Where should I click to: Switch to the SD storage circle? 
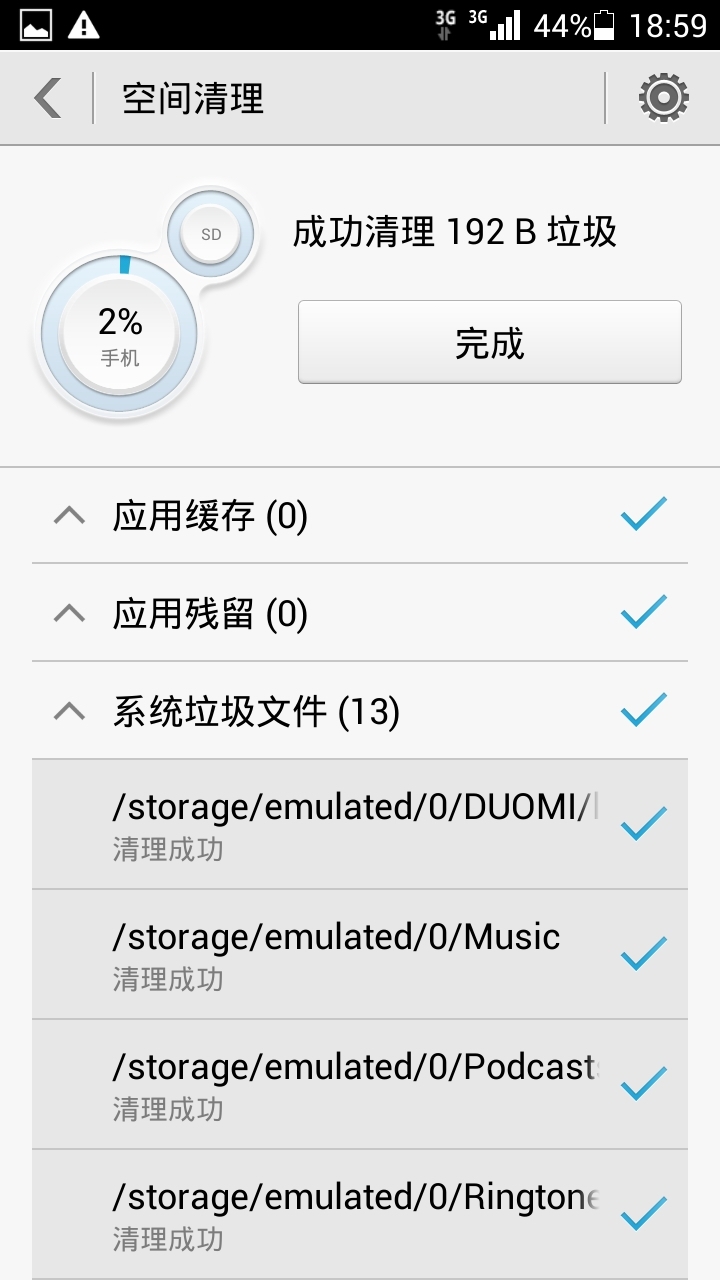point(211,235)
